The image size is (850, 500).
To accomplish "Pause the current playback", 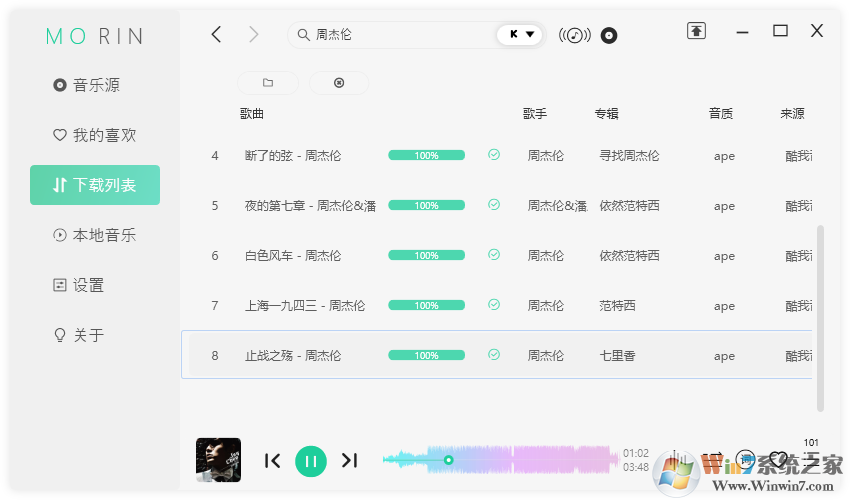I will tap(311, 461).
